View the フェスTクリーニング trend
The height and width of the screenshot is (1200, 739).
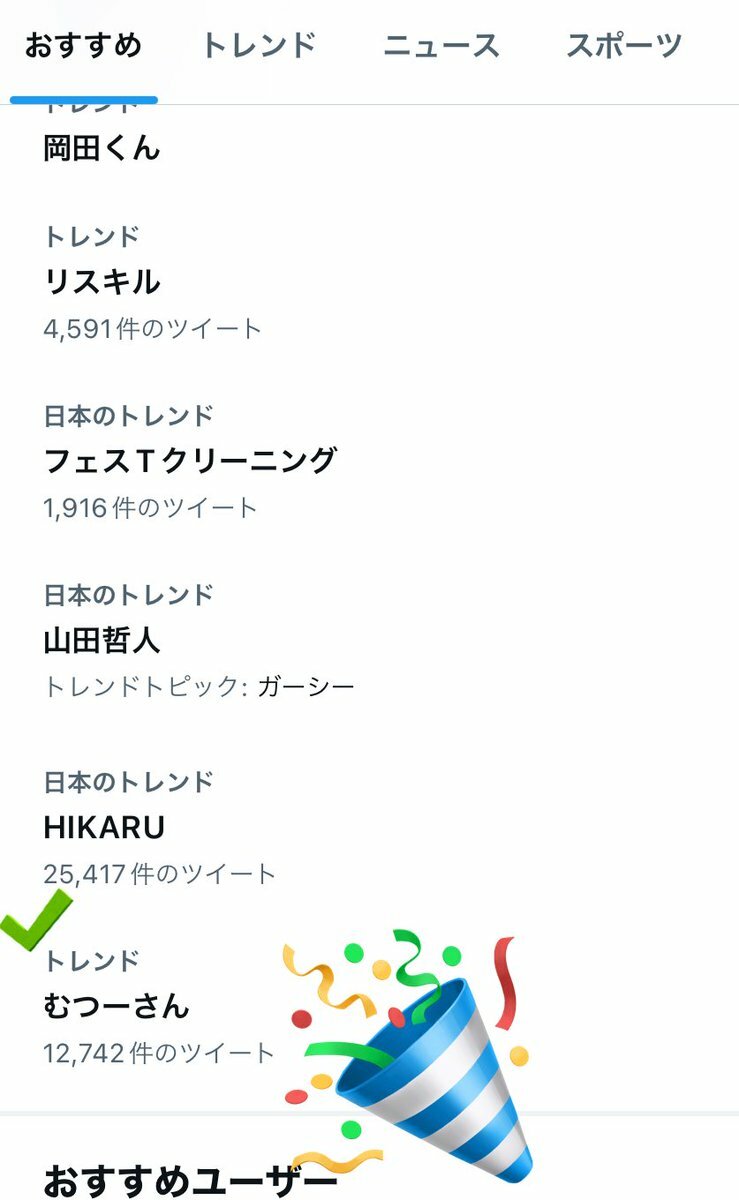click(190, 461)
